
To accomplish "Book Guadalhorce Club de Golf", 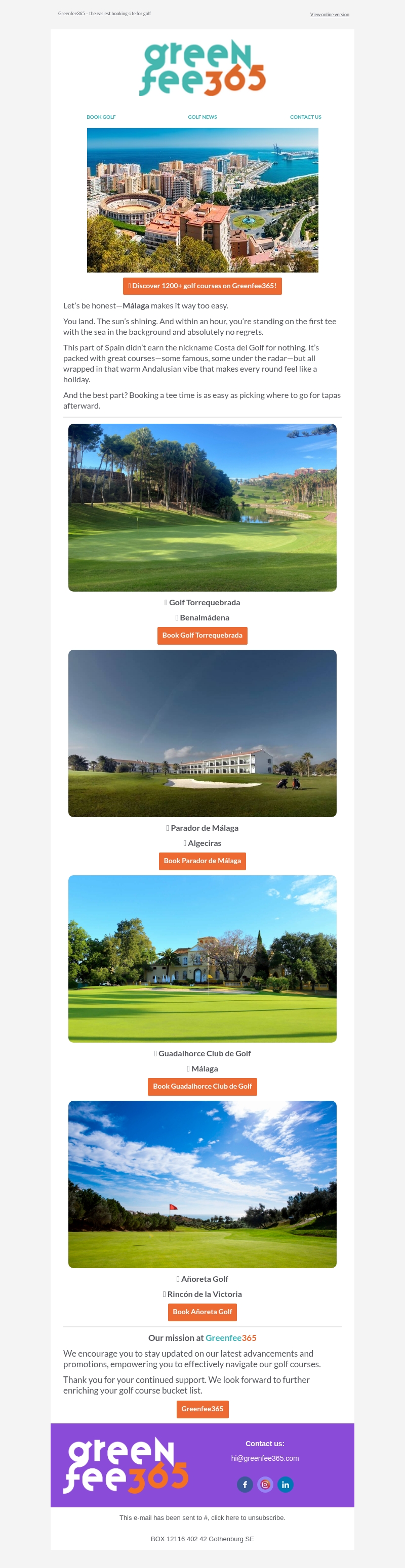I will [202, 1087].
